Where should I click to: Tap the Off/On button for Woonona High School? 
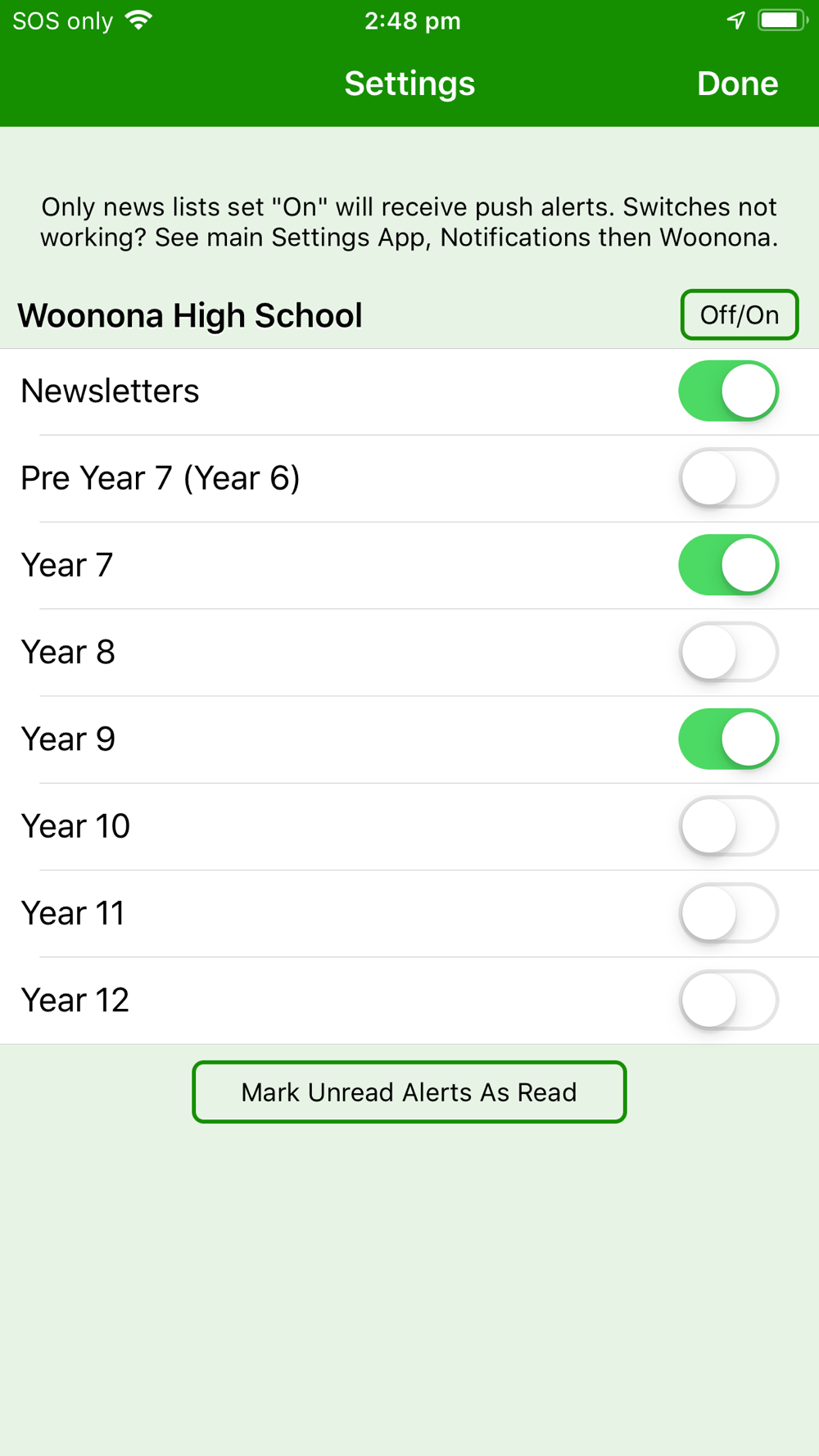739,314
